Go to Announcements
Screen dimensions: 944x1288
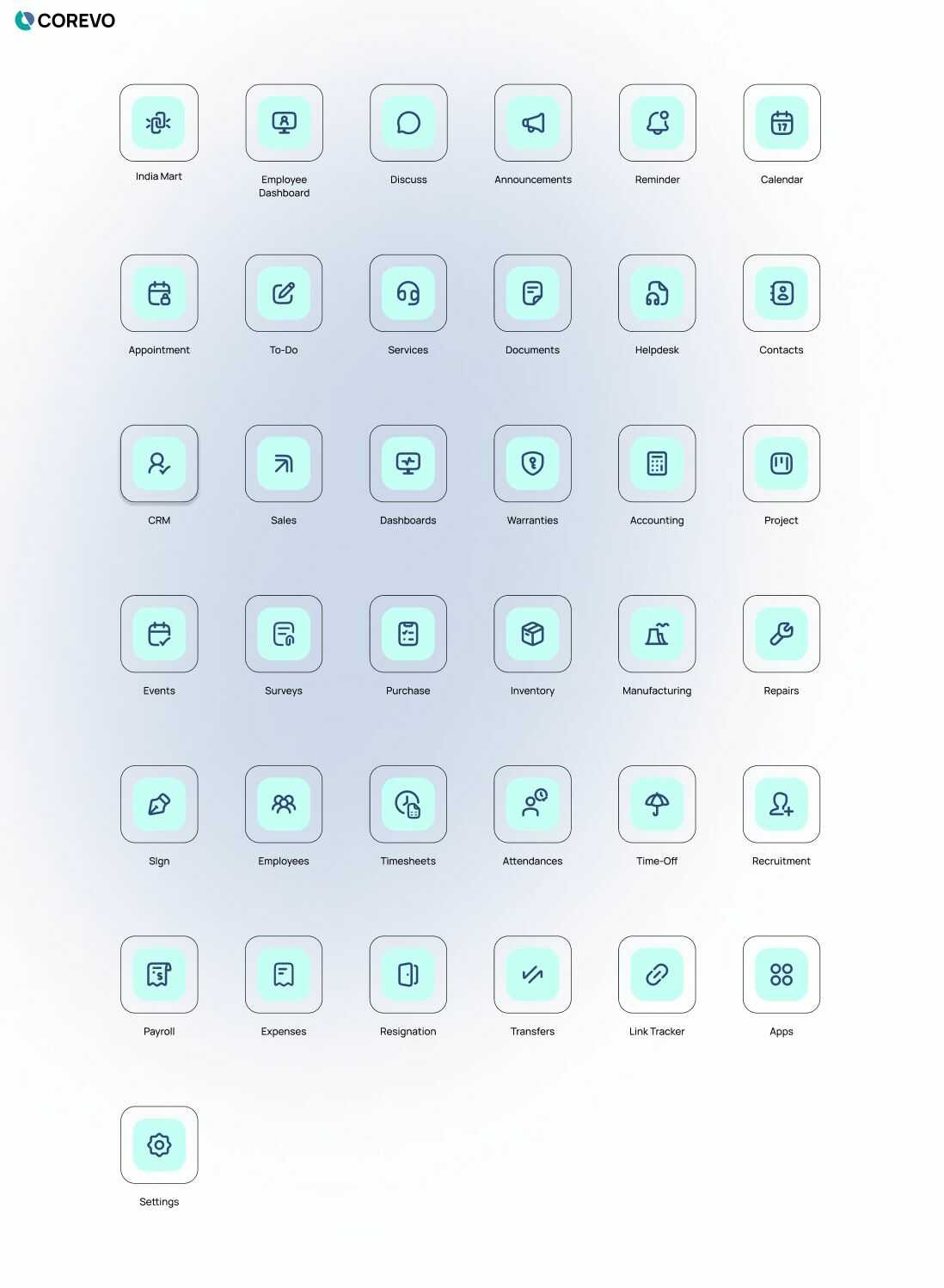pyautogui.click(x=533, y=123)
